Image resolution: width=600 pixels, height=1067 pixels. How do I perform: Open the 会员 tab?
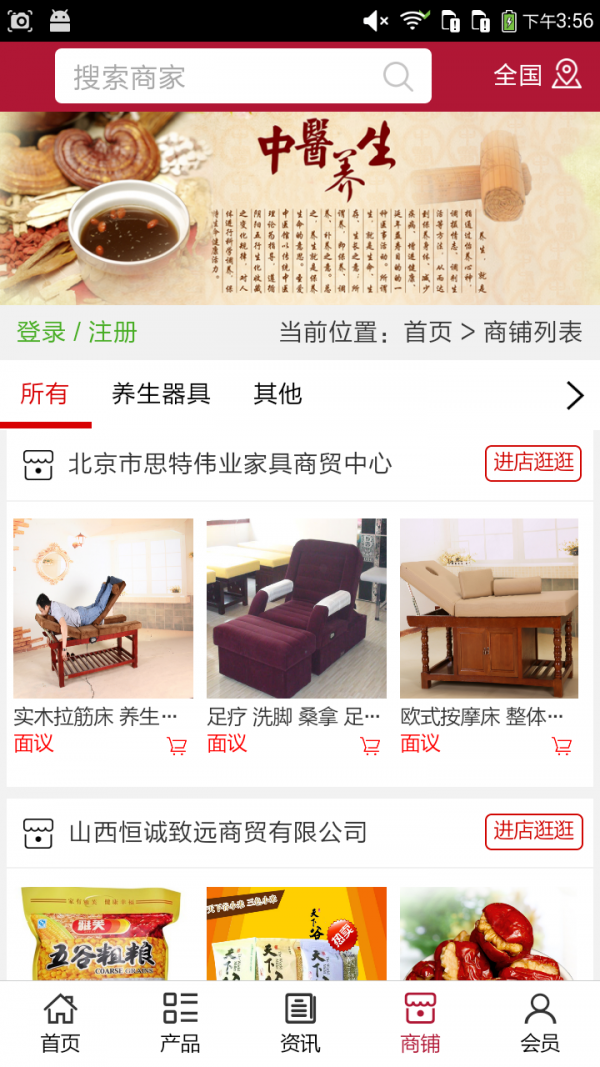tap(540, 1023)
